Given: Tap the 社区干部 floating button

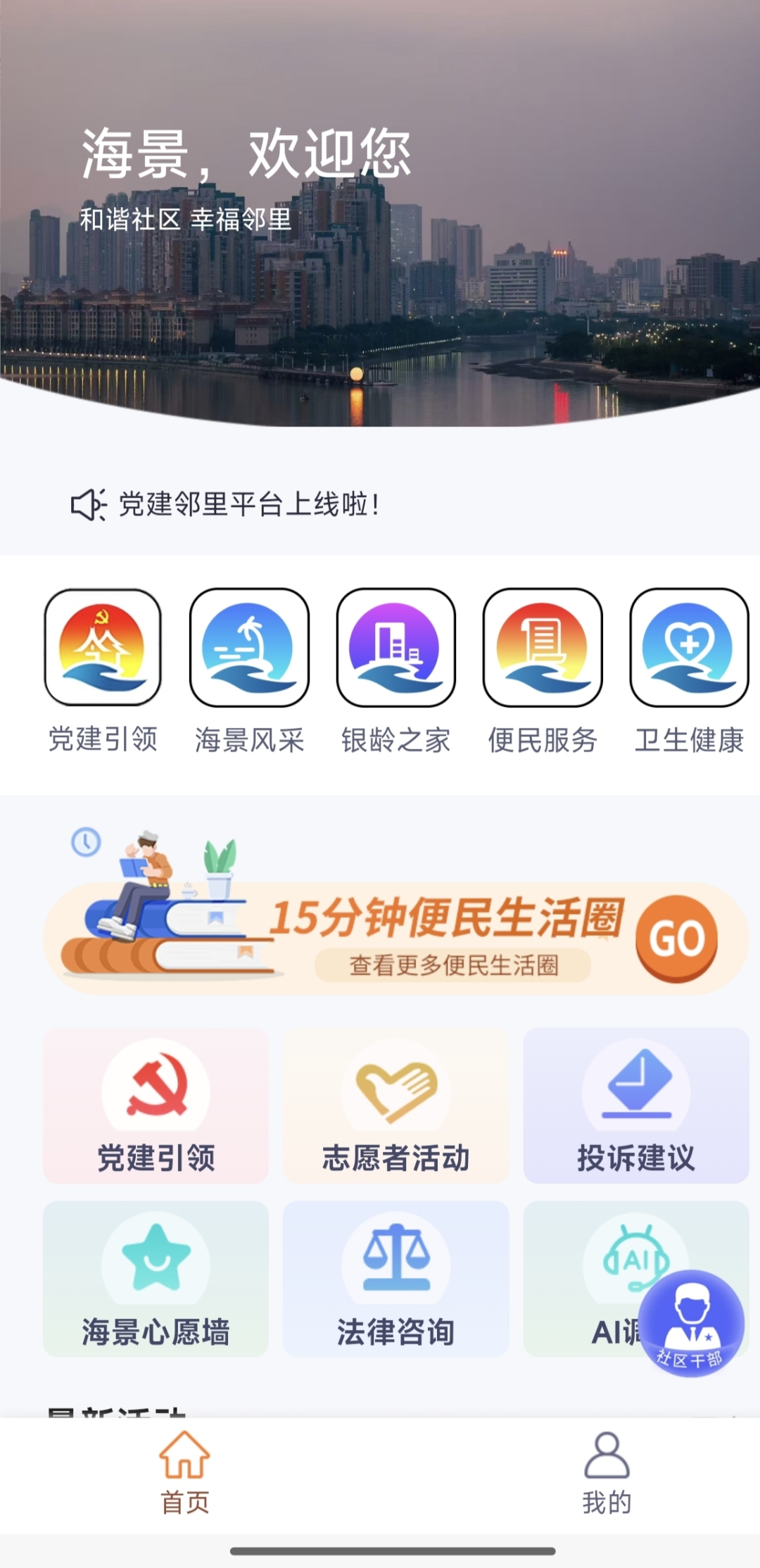Looking at the screenshot, I should [691, 1324].
